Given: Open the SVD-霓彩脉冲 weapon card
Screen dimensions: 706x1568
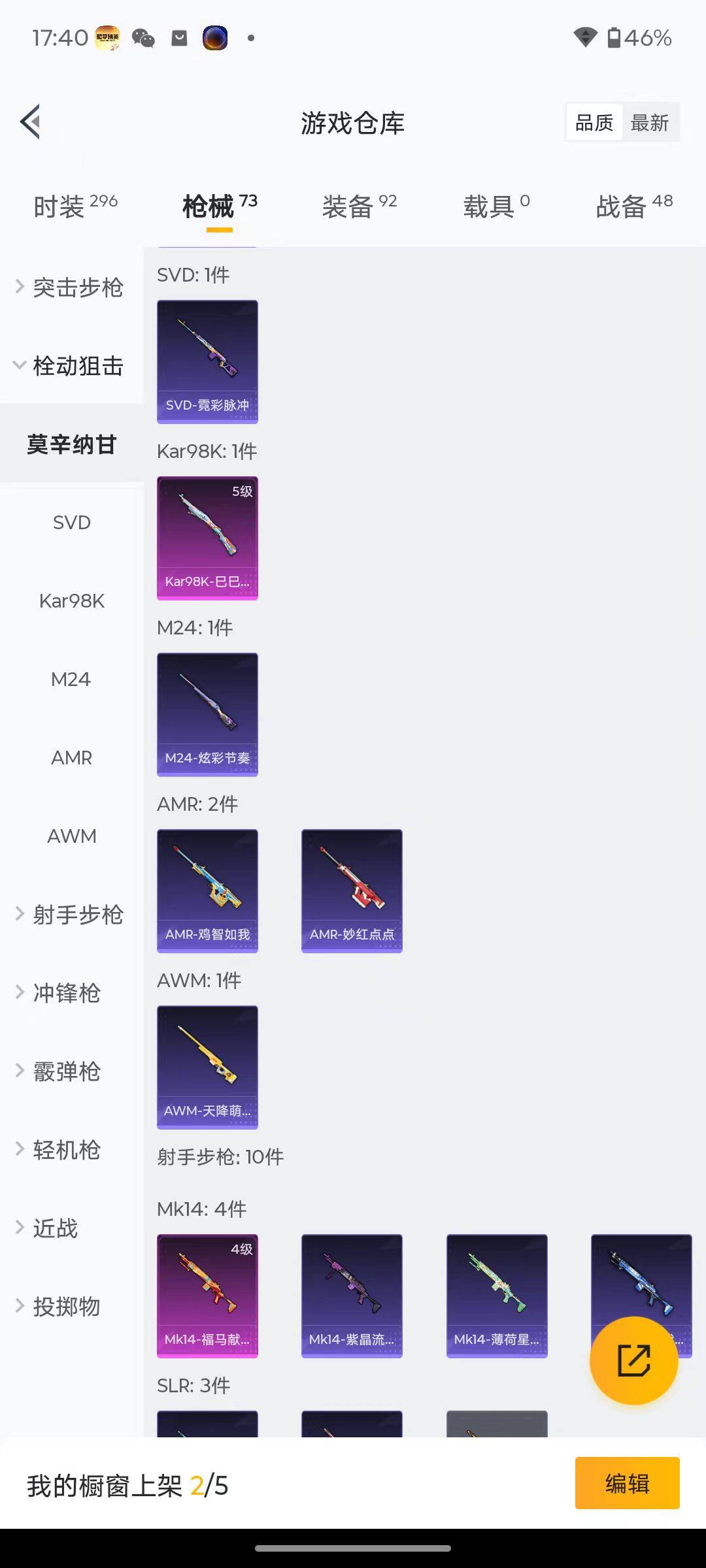Looking at the screenshot, I should pyautogui.click(x=207, y=361).
